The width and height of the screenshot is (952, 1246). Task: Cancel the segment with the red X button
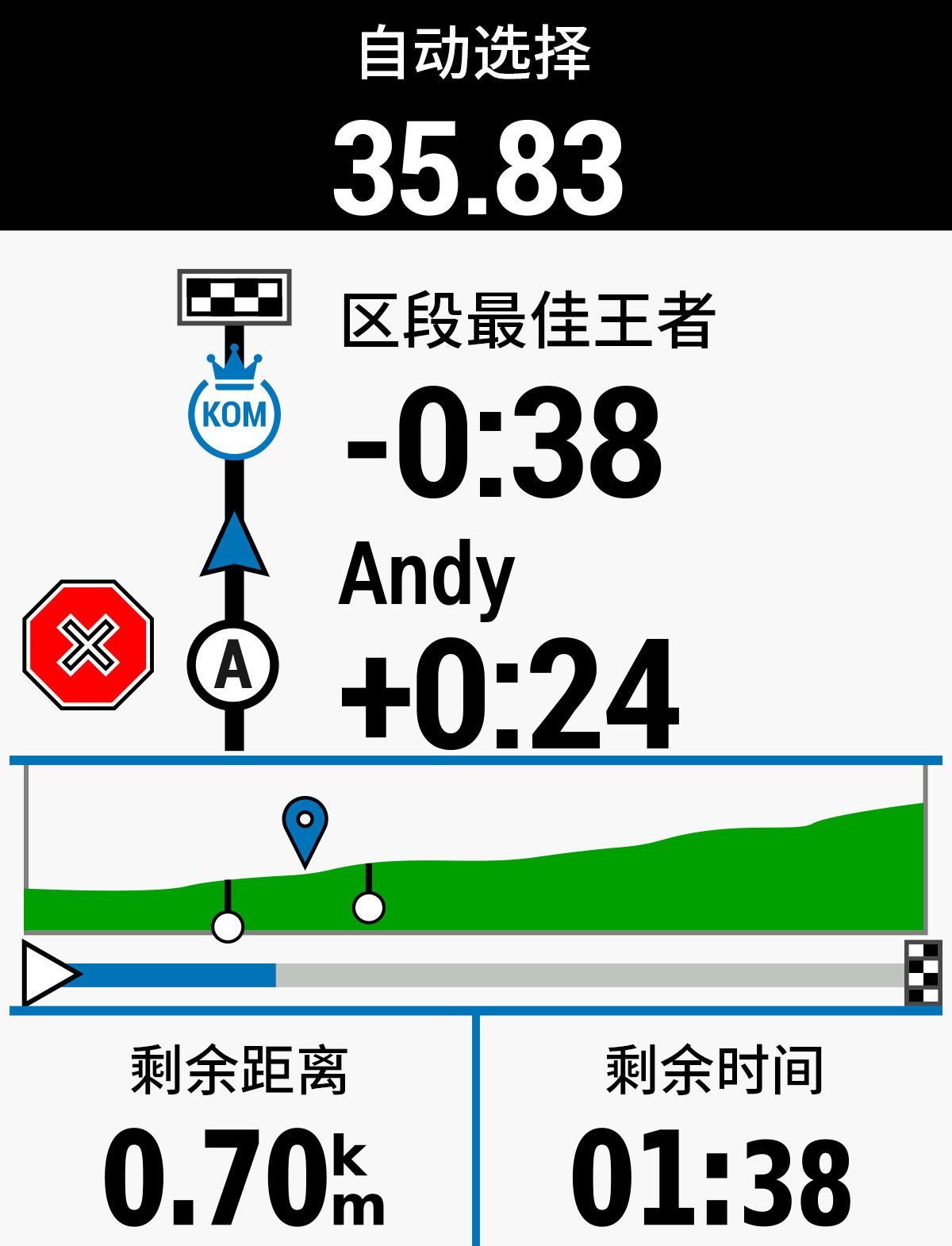(88, 644)
